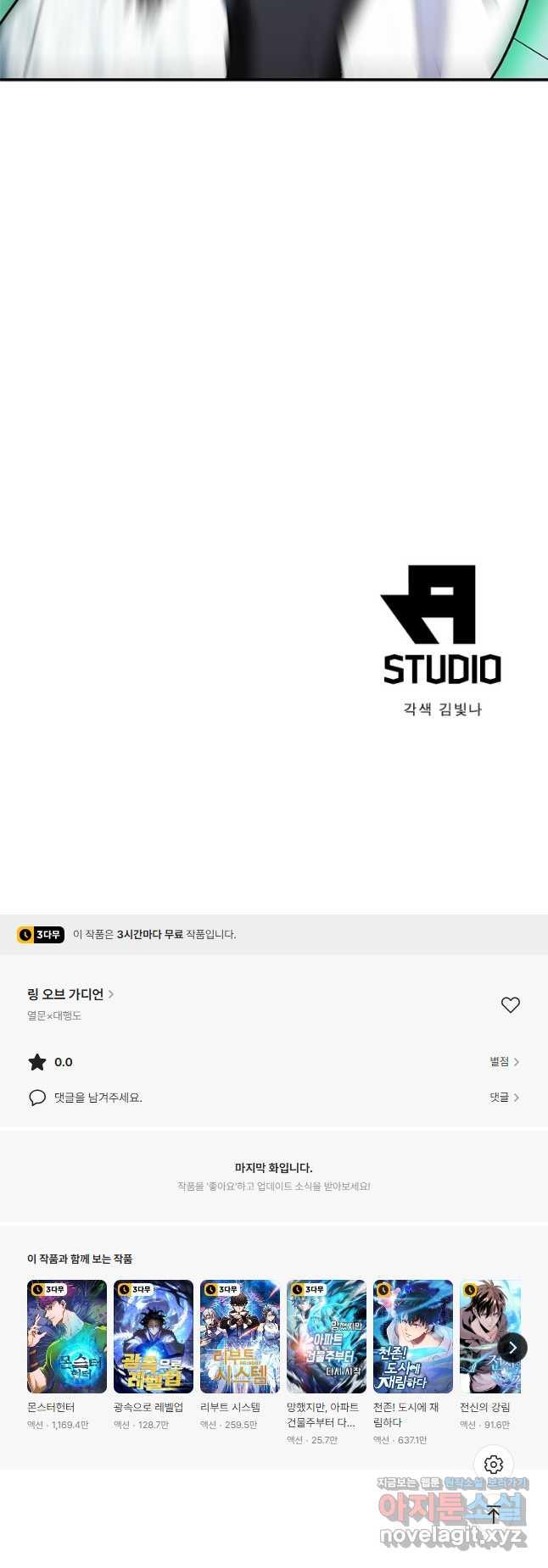548x1568 pixels.
Task: Open the 몬스터헌터 webtoon card
Action: coord(66,1337)
